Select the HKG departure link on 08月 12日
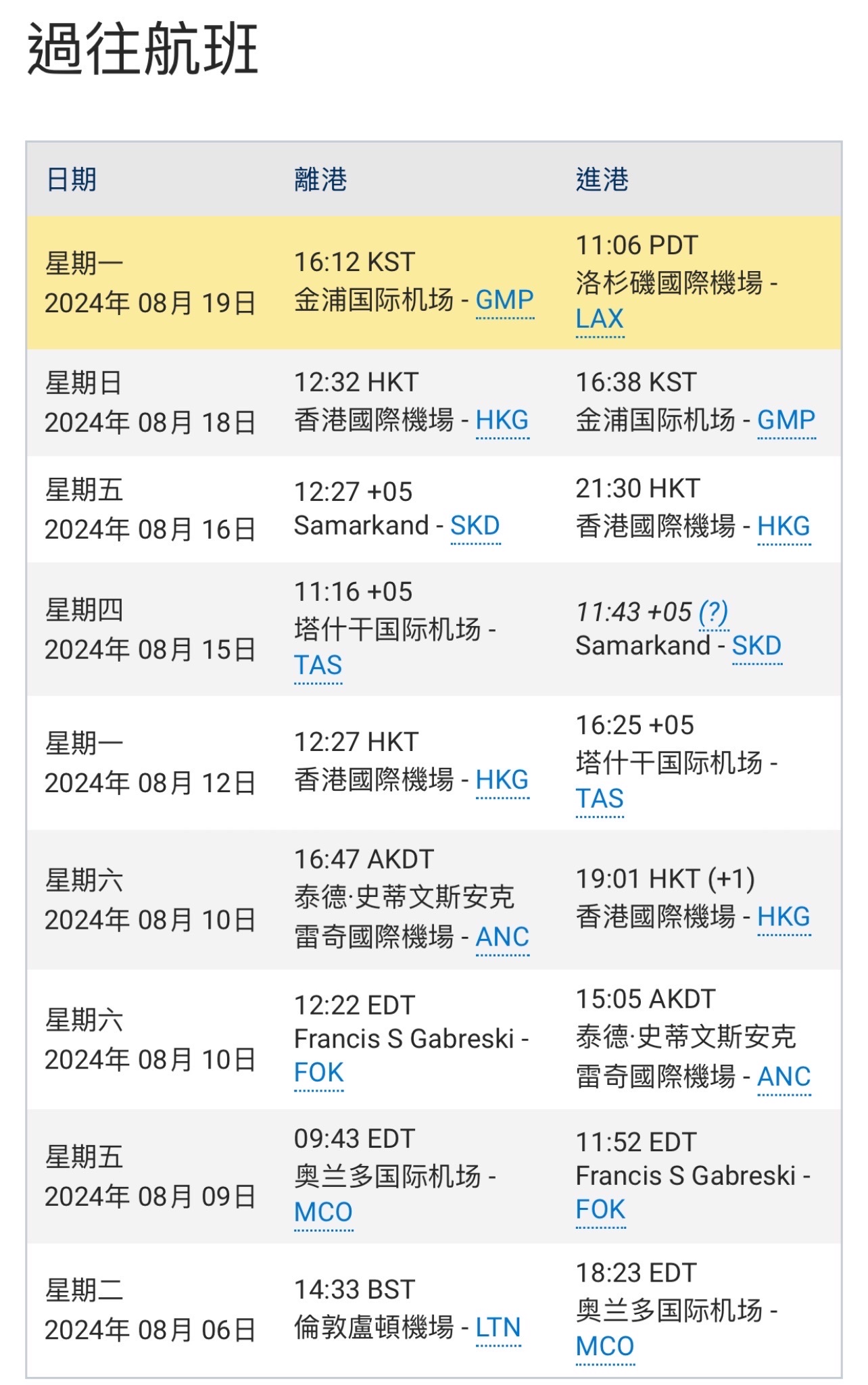868x1385 pixels. point(502,780)
